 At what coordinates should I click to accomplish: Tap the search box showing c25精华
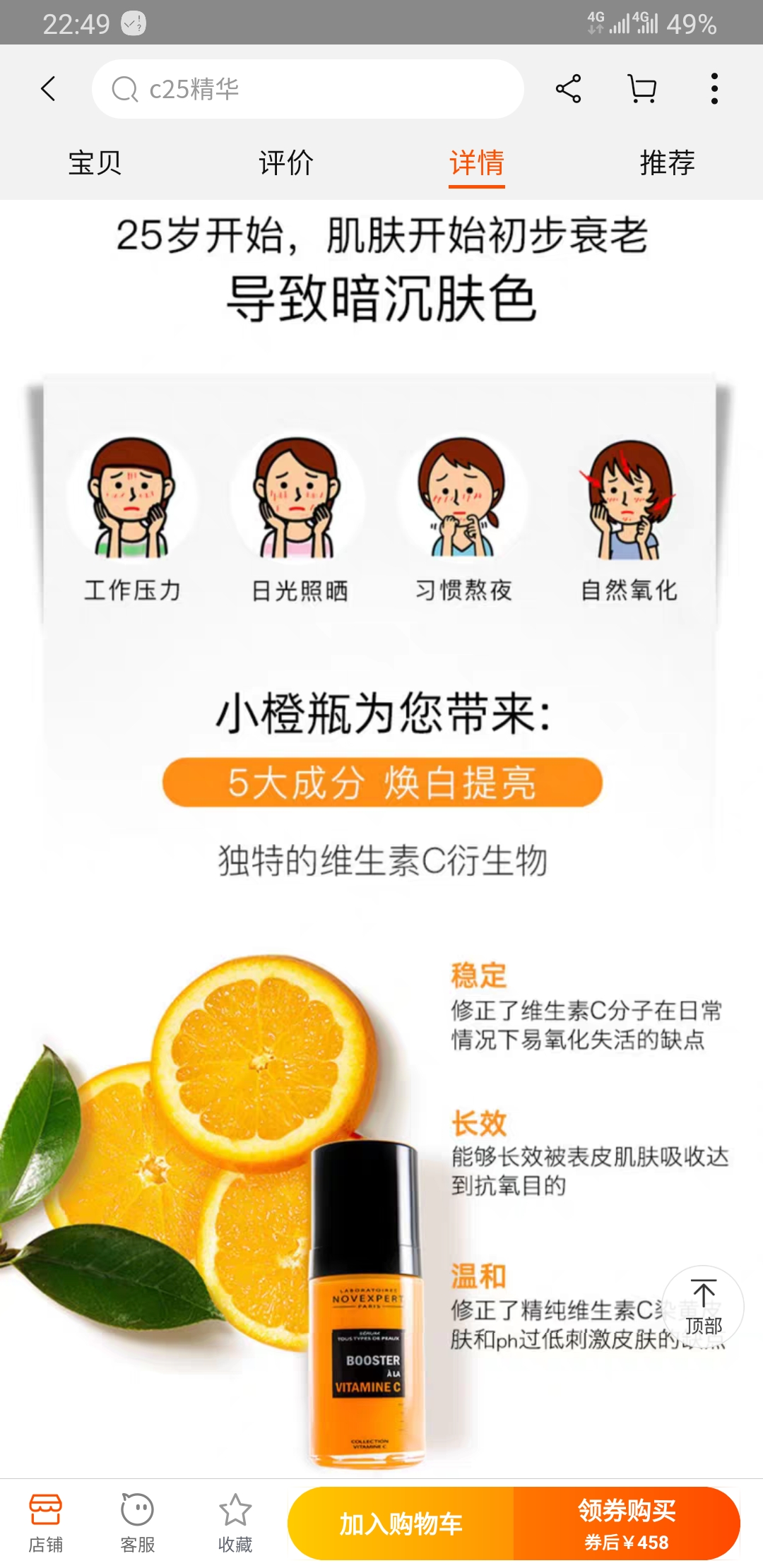tap(308, 89)
